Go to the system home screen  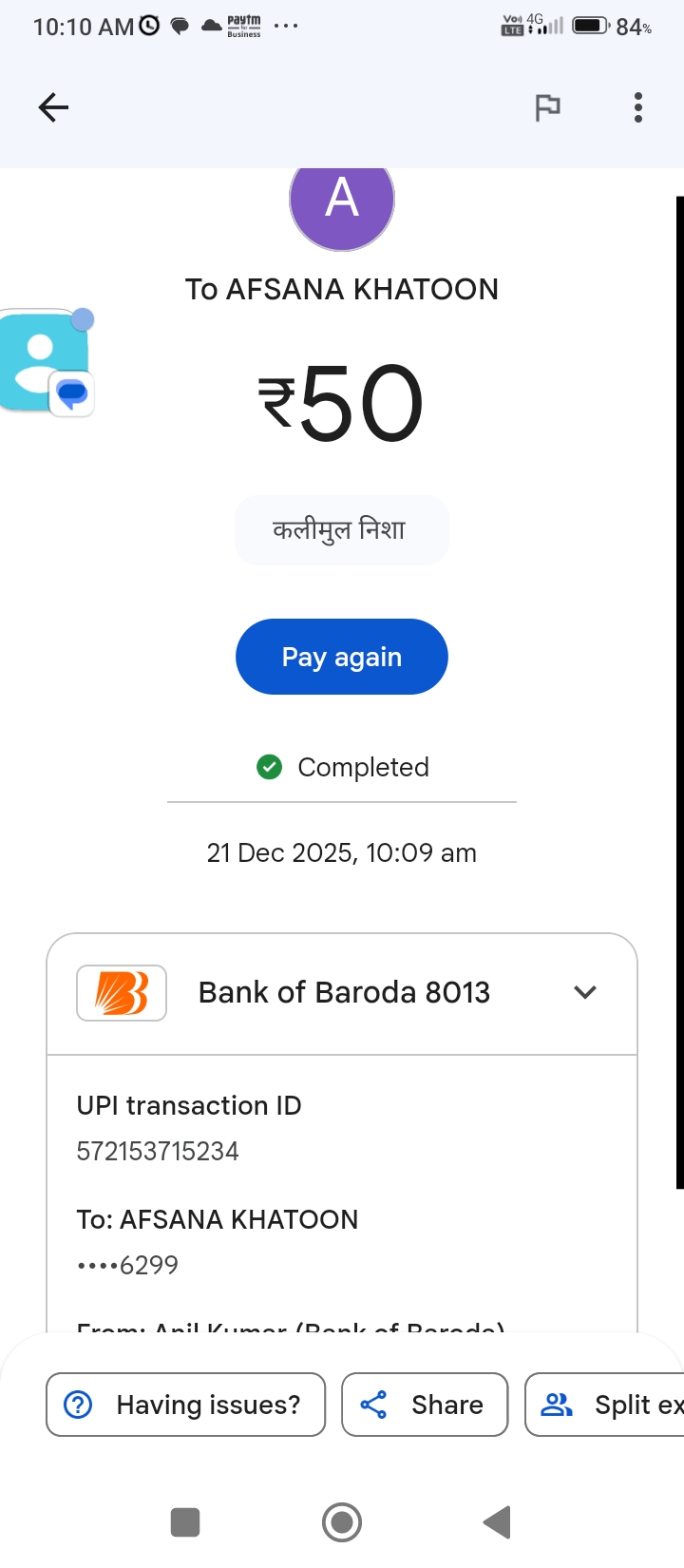pyautogui.click(x=342, y=1522)
